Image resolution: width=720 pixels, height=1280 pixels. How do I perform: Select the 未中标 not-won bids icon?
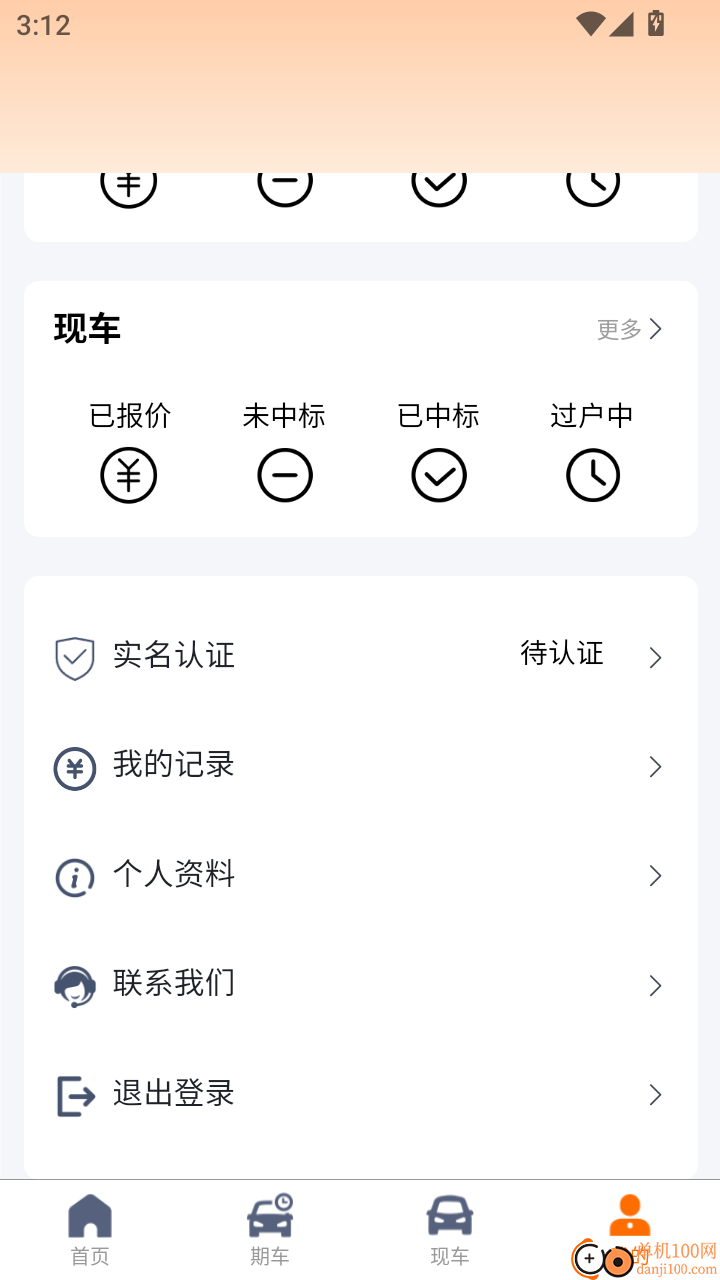pos(285,475)
